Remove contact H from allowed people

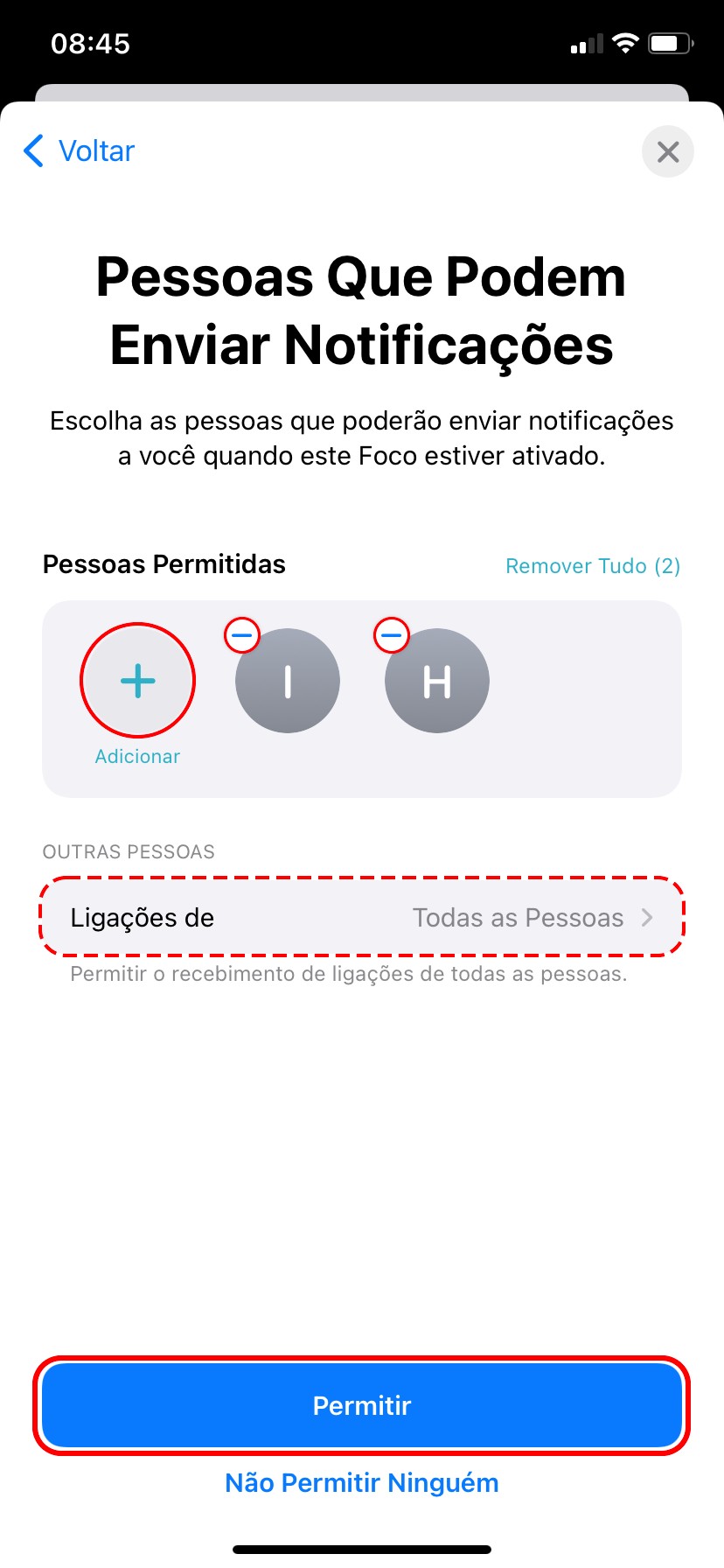click(x=392, y=635)
